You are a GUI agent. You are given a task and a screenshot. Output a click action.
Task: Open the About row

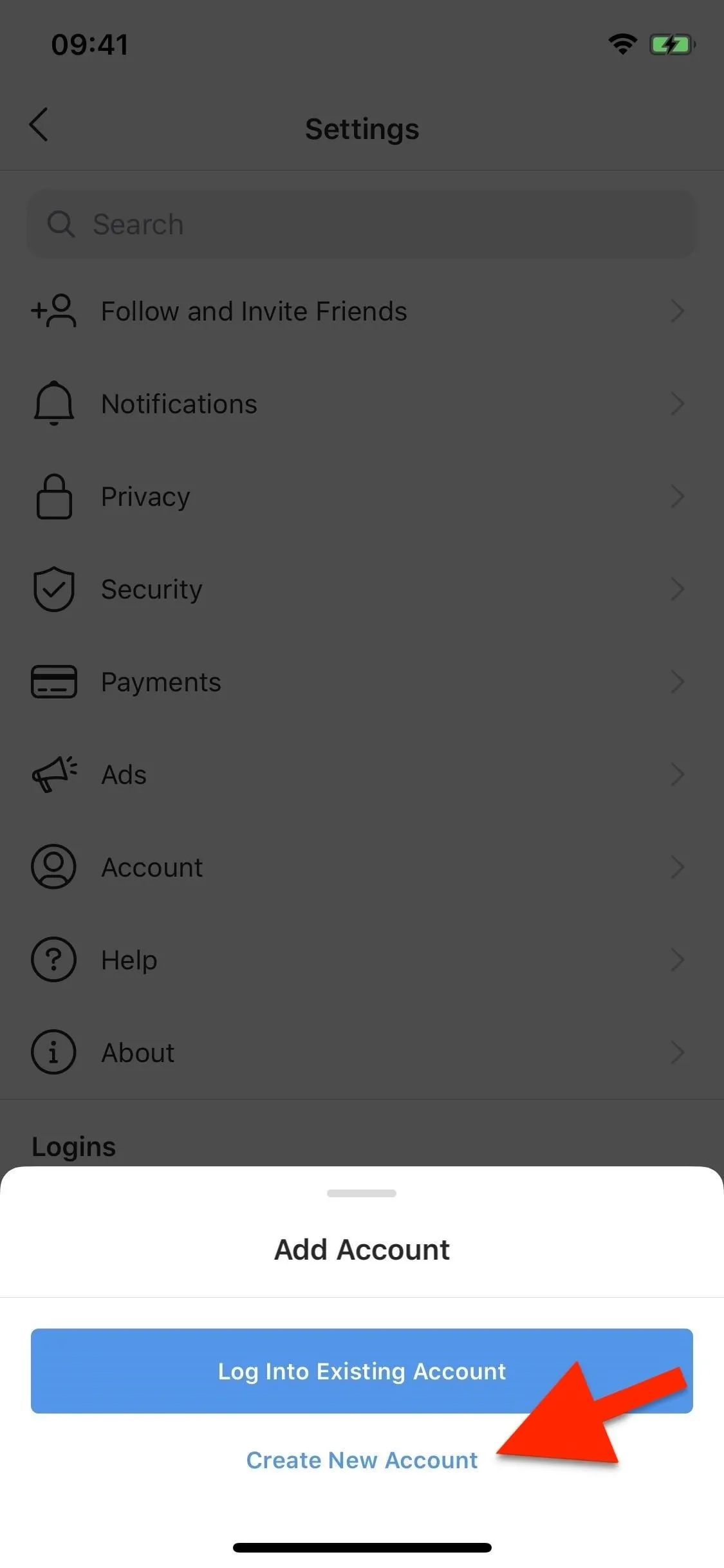pos(362,1053)
